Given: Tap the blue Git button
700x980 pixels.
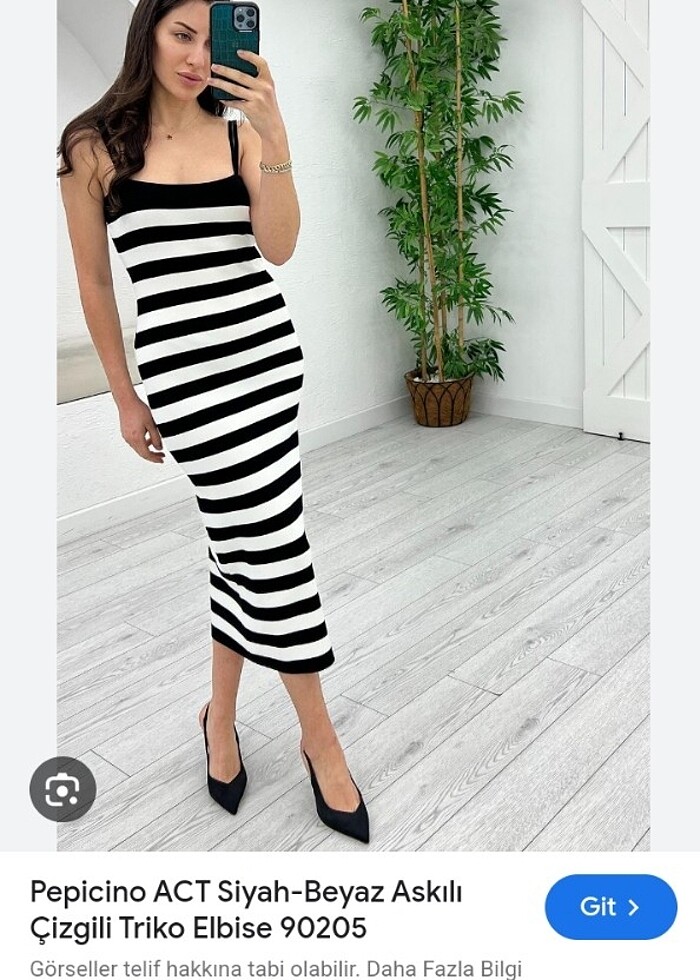Looking at the screenshot, I should 610,907.
